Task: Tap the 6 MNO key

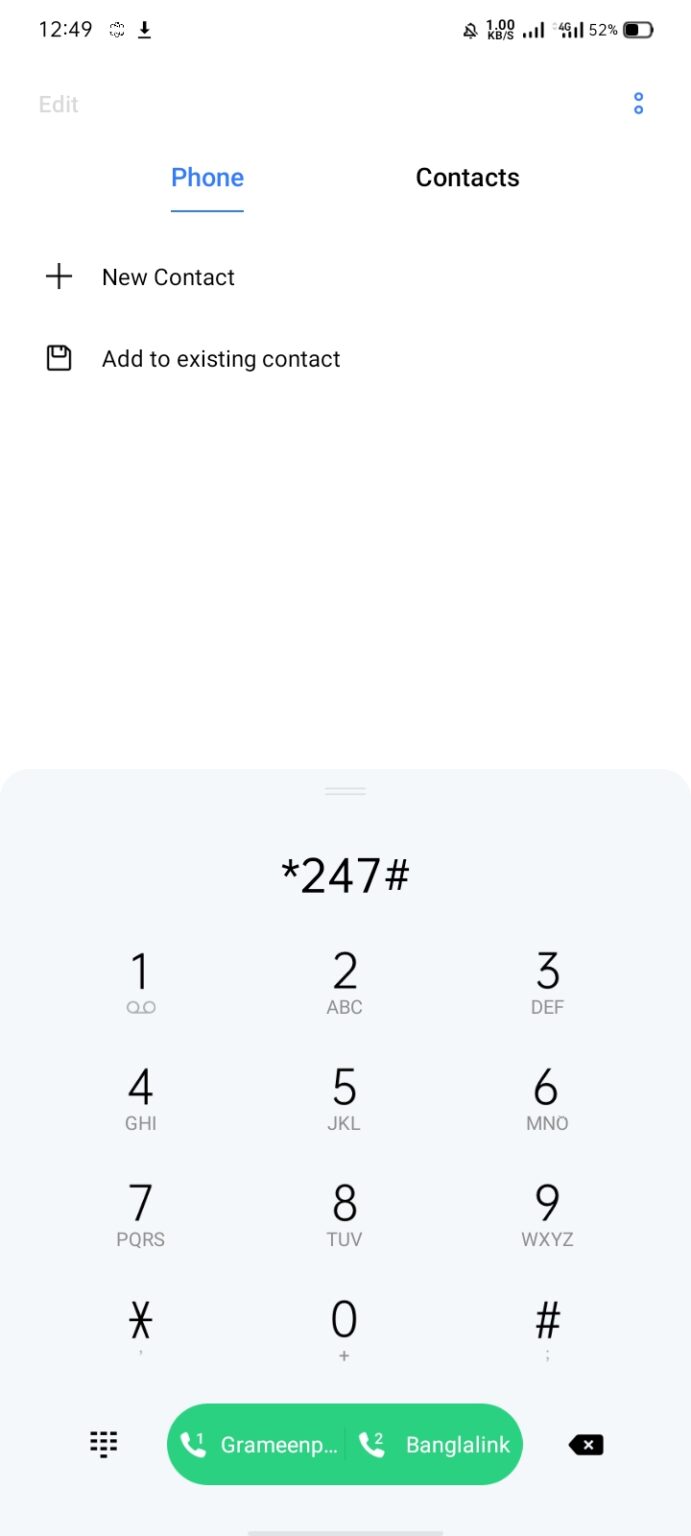Action: click(547, 1099)
